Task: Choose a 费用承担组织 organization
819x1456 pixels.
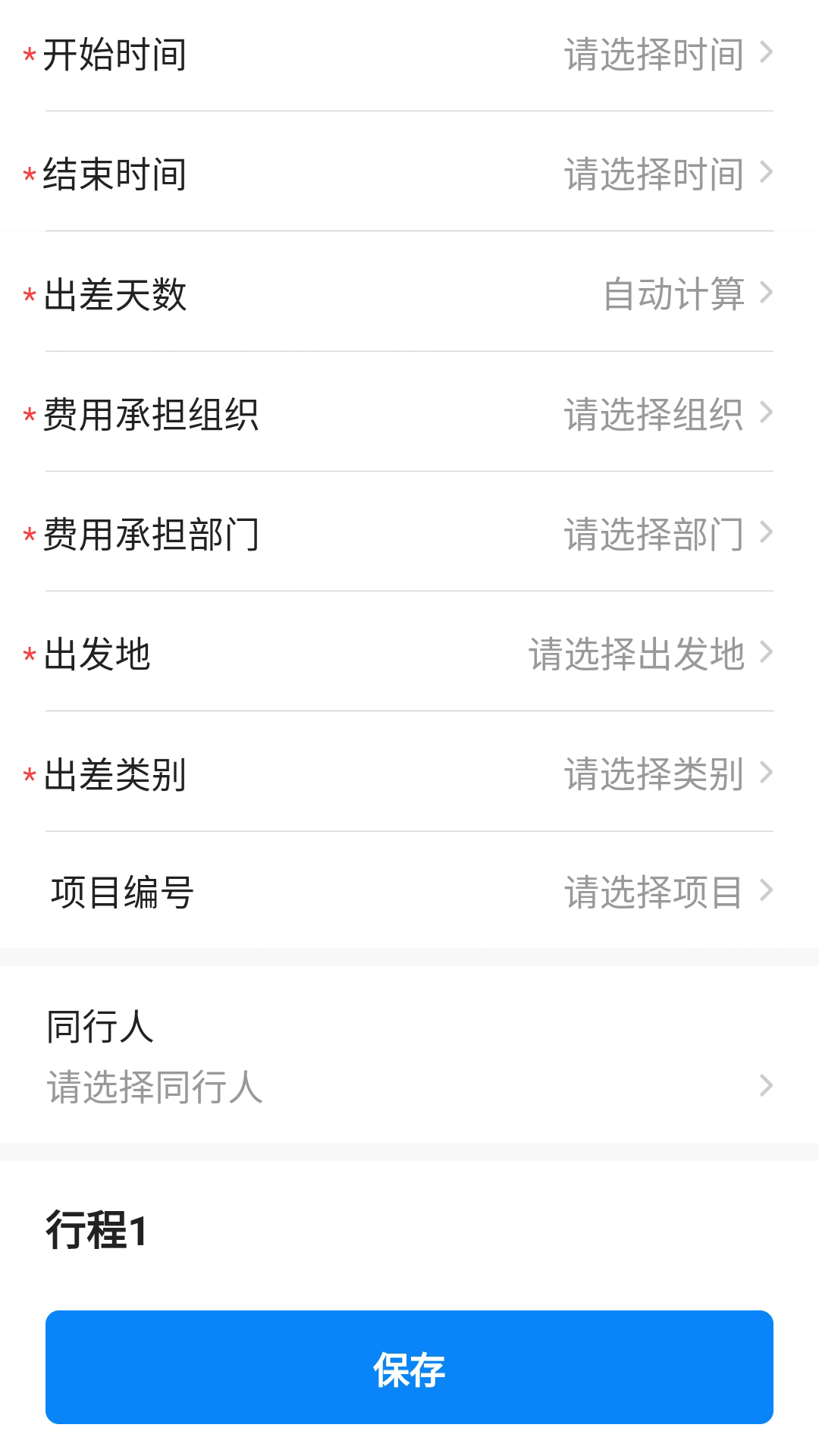Action: (409, 416)
